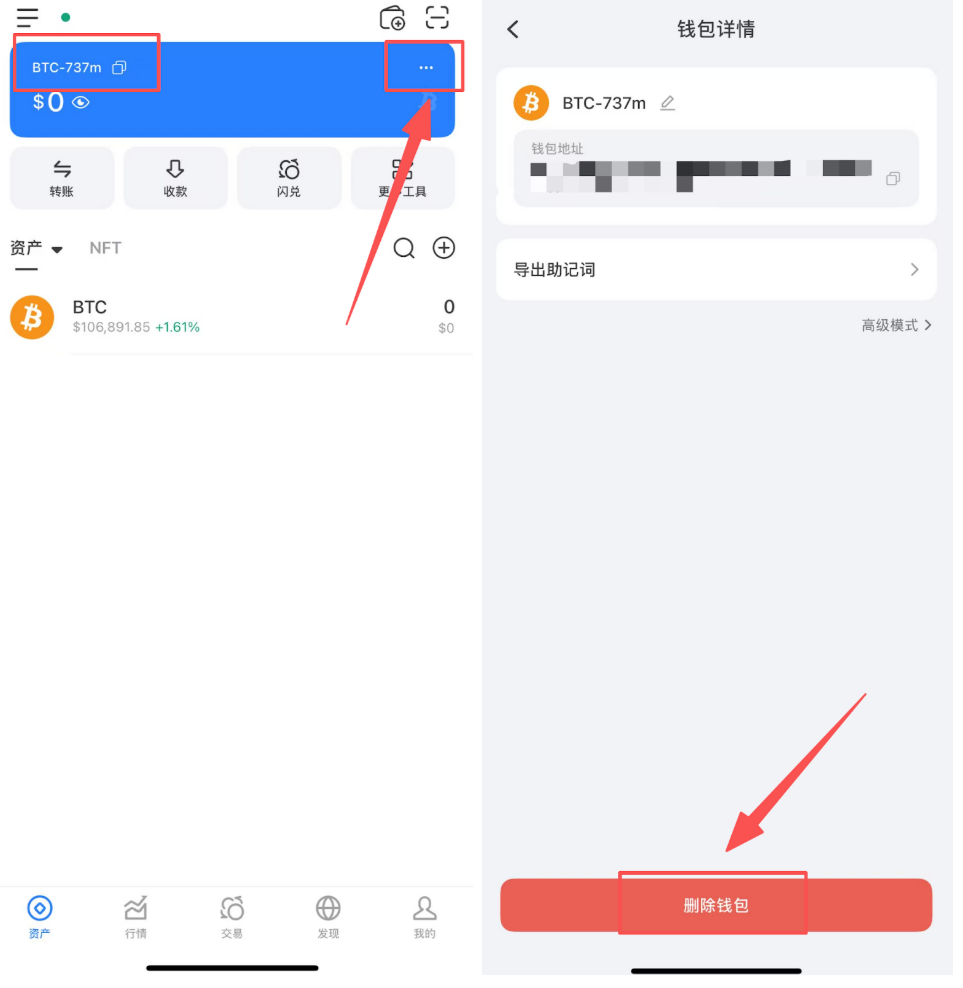Tap the red 删除钱包 button
The image size is (963, 988).
point(716,905)
